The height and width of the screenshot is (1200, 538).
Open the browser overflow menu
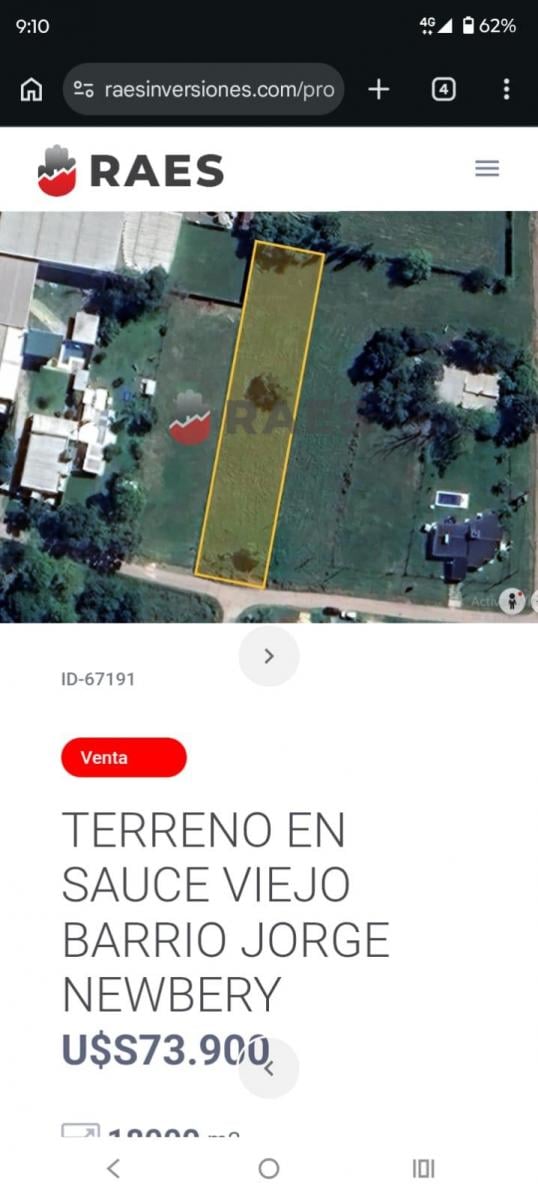(506, 90)
